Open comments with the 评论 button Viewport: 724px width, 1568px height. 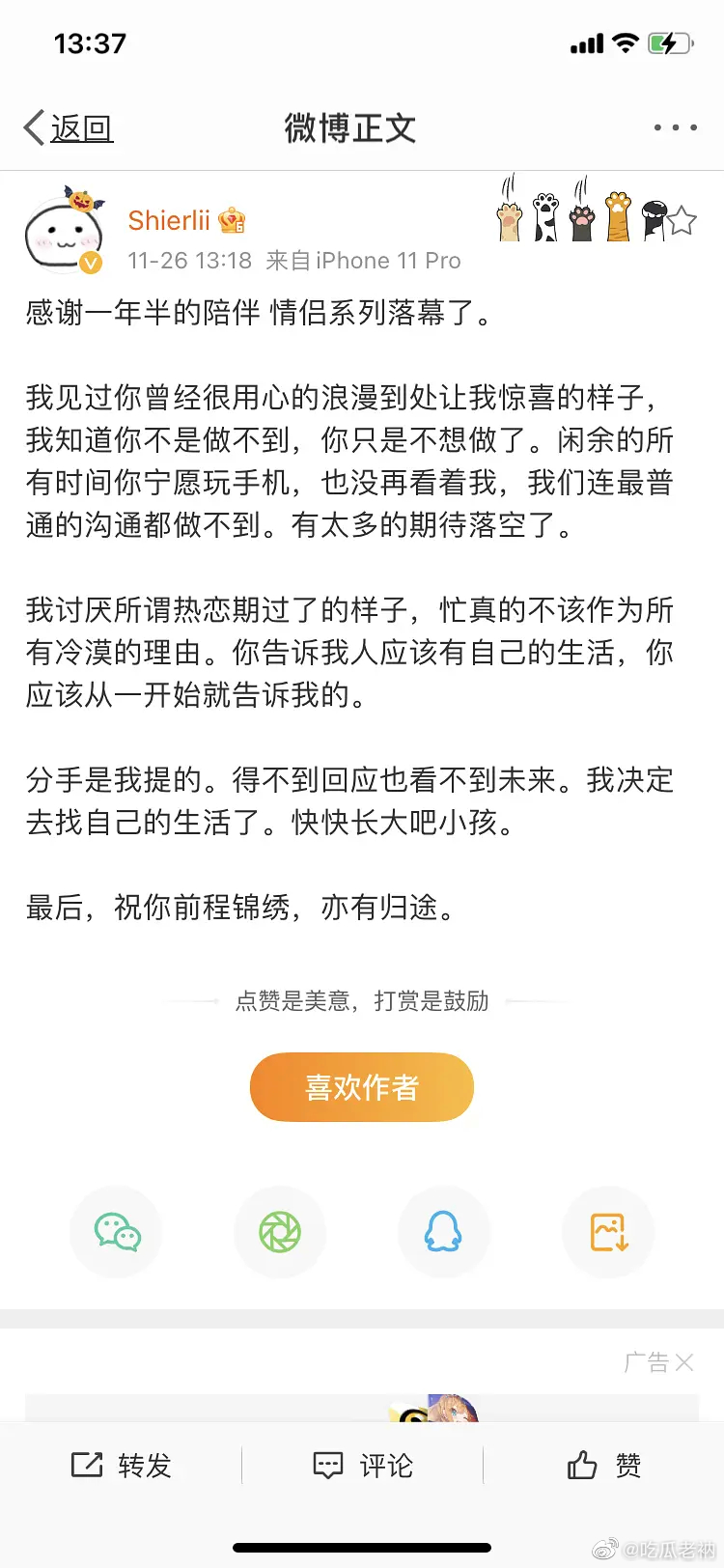point(363,1465)
